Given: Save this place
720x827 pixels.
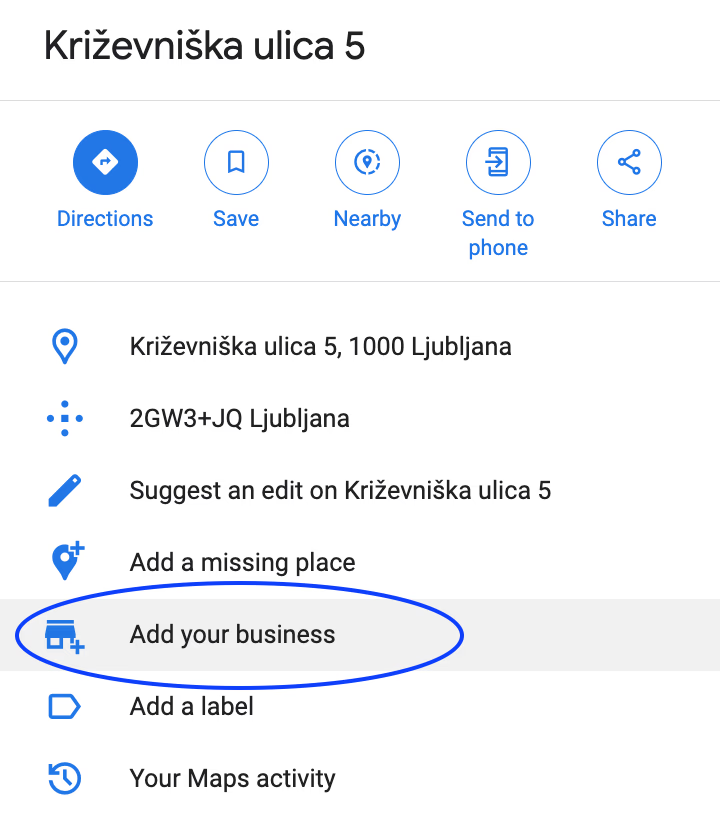Looking at the screenshot, I should click(236, 162).
